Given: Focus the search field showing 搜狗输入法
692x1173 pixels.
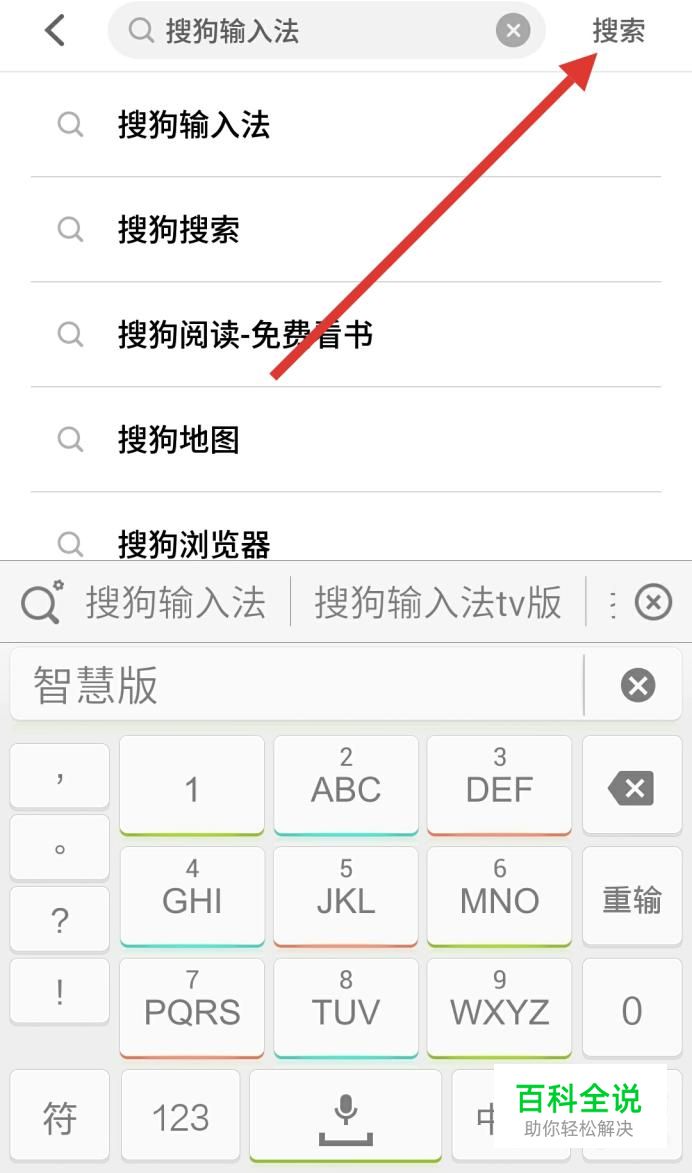Looking at the screenshot, I should pos(320,31).
